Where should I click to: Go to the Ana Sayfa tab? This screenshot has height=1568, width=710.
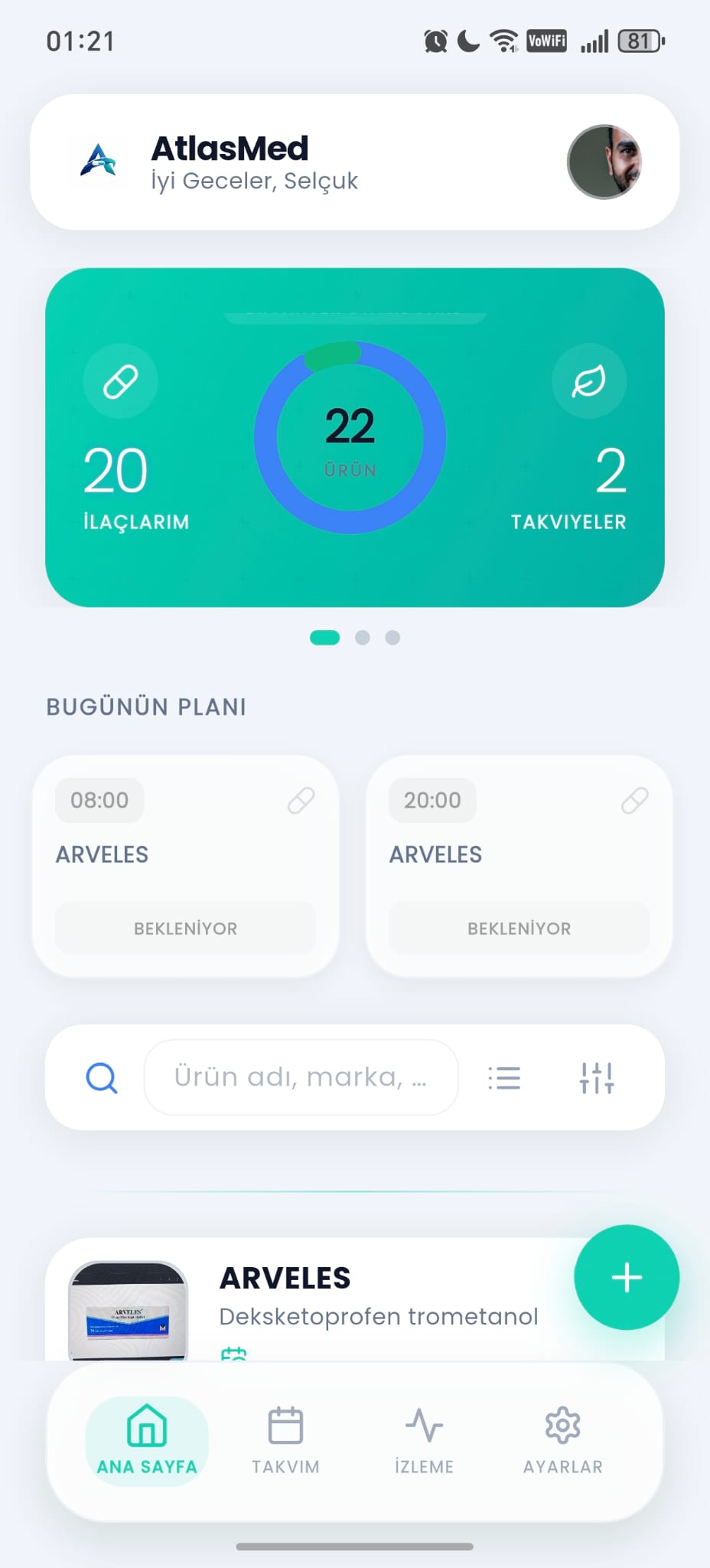(x=147, y=1441)
